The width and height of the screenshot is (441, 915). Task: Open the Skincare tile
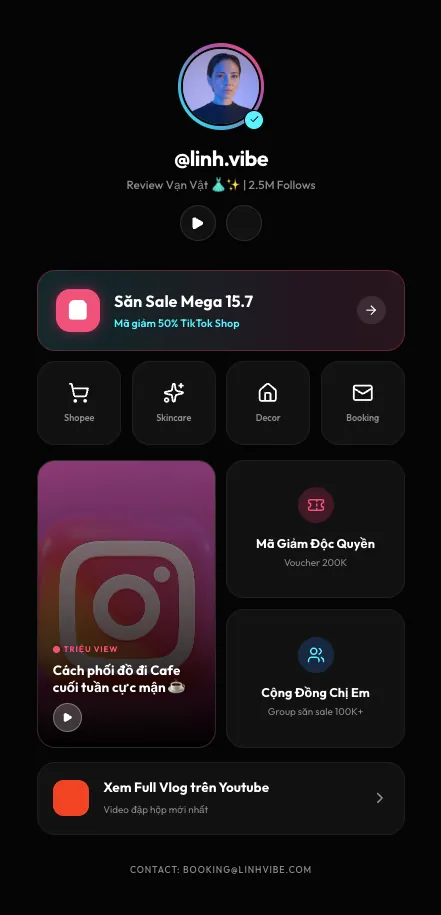coord(174,403)
